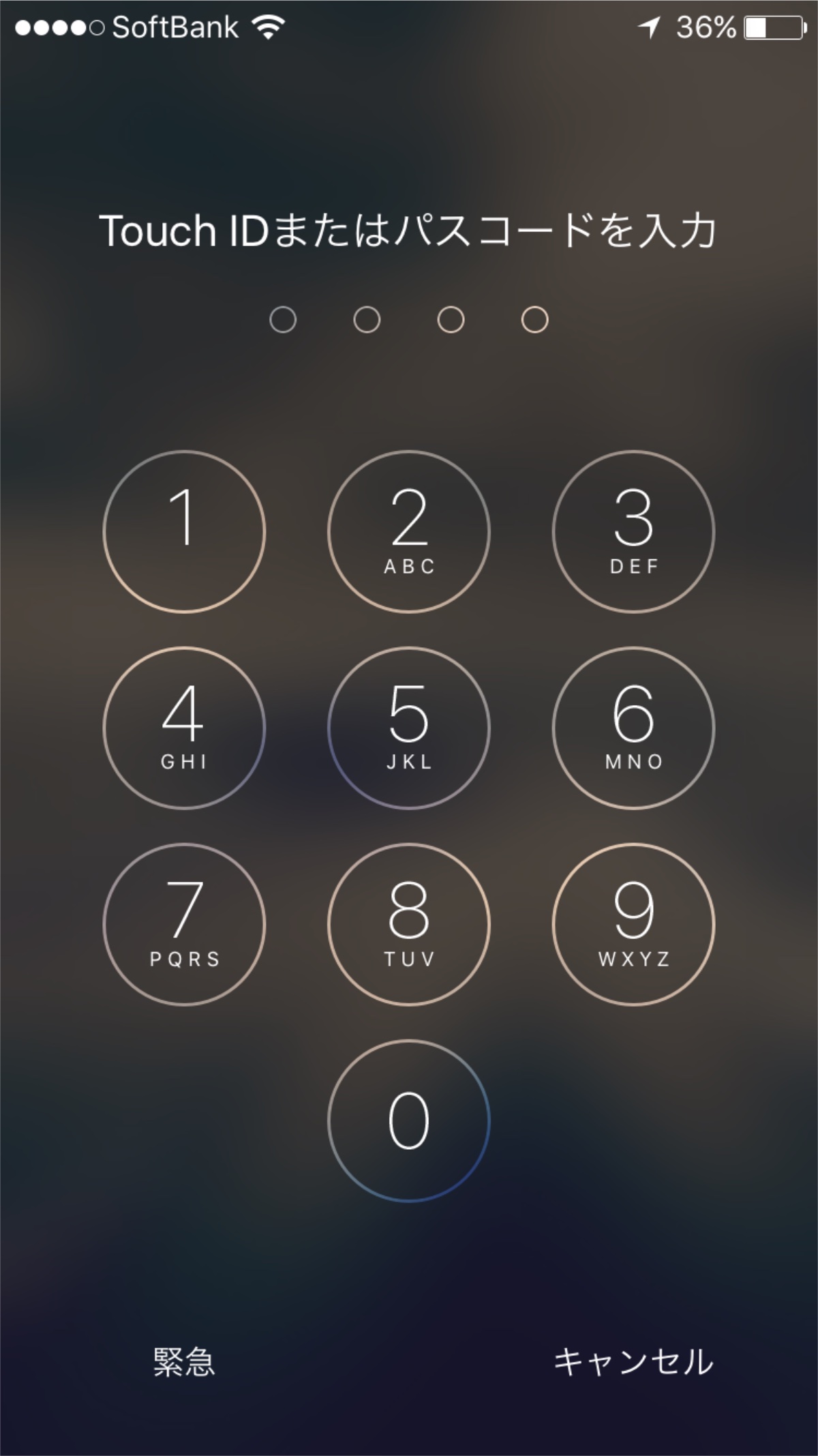Select the 8 TUV key
The height and width of the screenshot is (1456, 818).
[409, 924]
